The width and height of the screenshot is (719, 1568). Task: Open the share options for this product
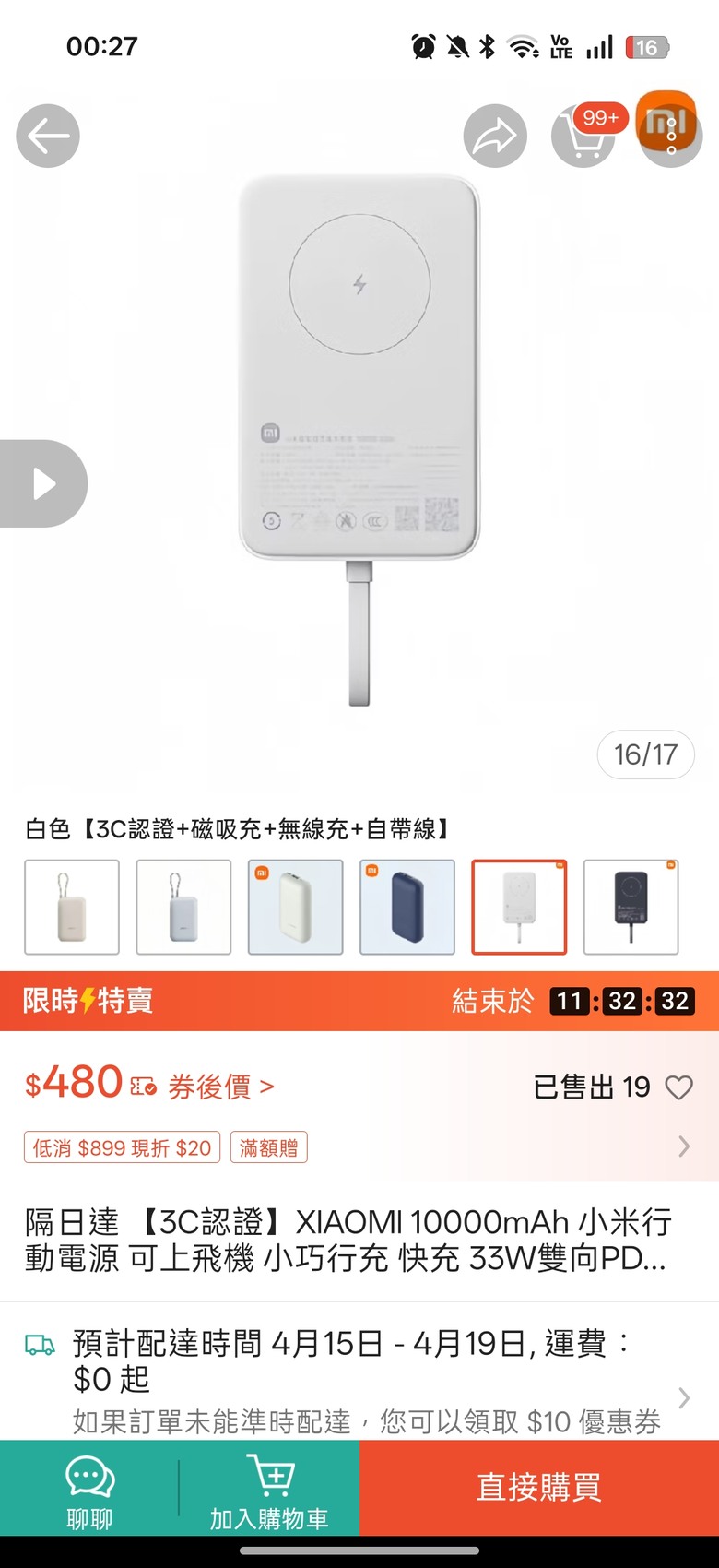coord(495,136)
